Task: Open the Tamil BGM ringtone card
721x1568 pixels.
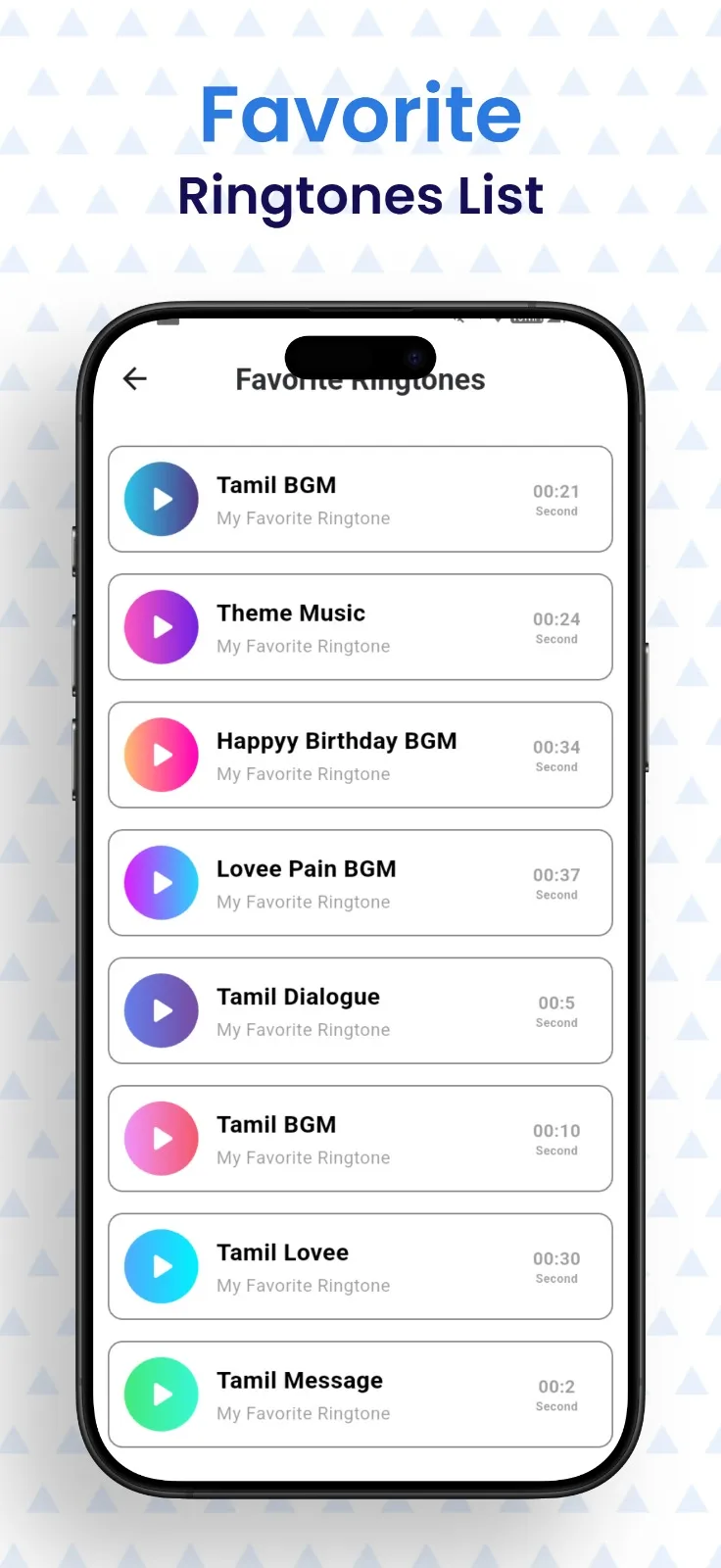Action: 360,499
